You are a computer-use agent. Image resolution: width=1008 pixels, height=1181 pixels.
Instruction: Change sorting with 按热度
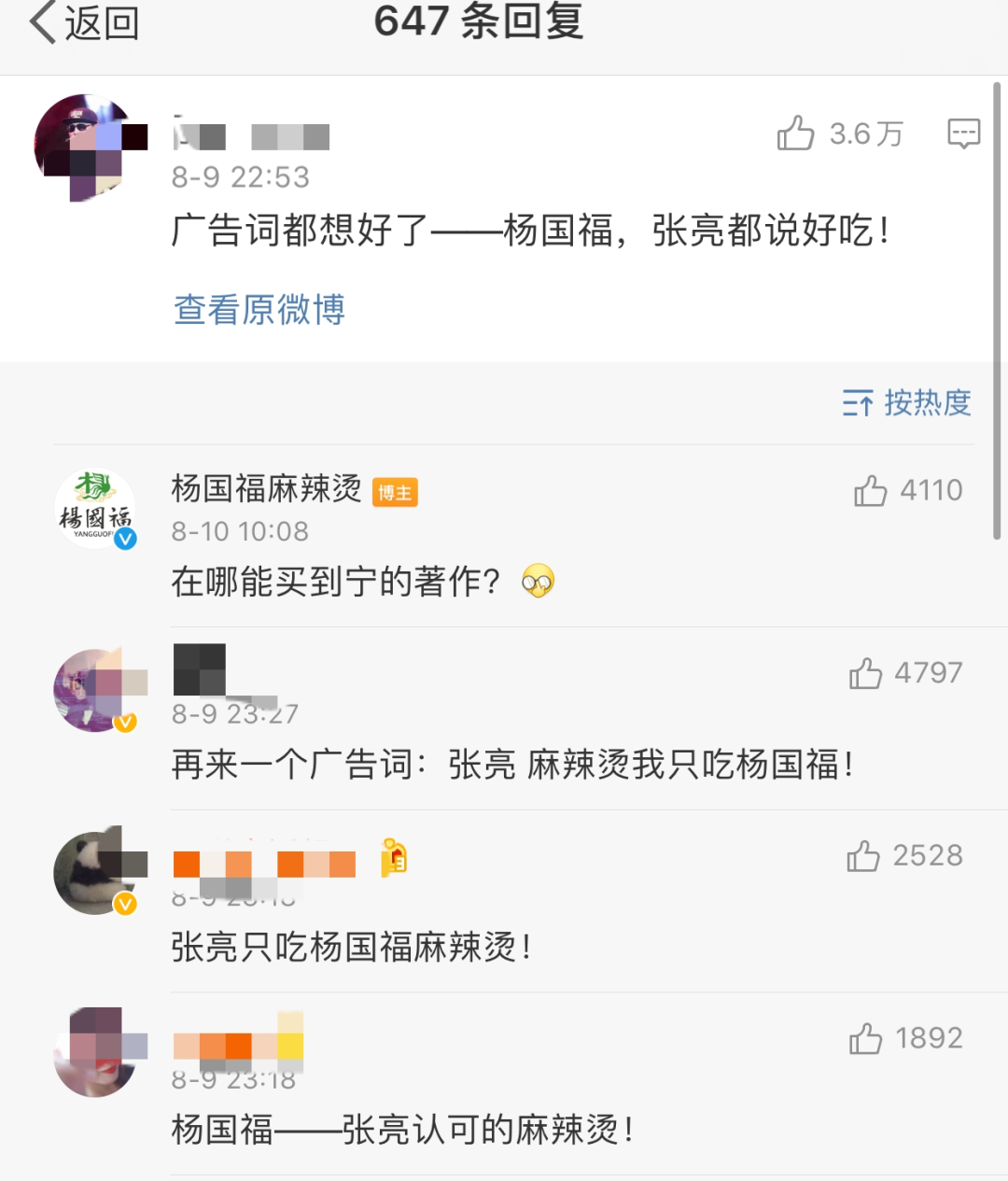coord(907,402)
